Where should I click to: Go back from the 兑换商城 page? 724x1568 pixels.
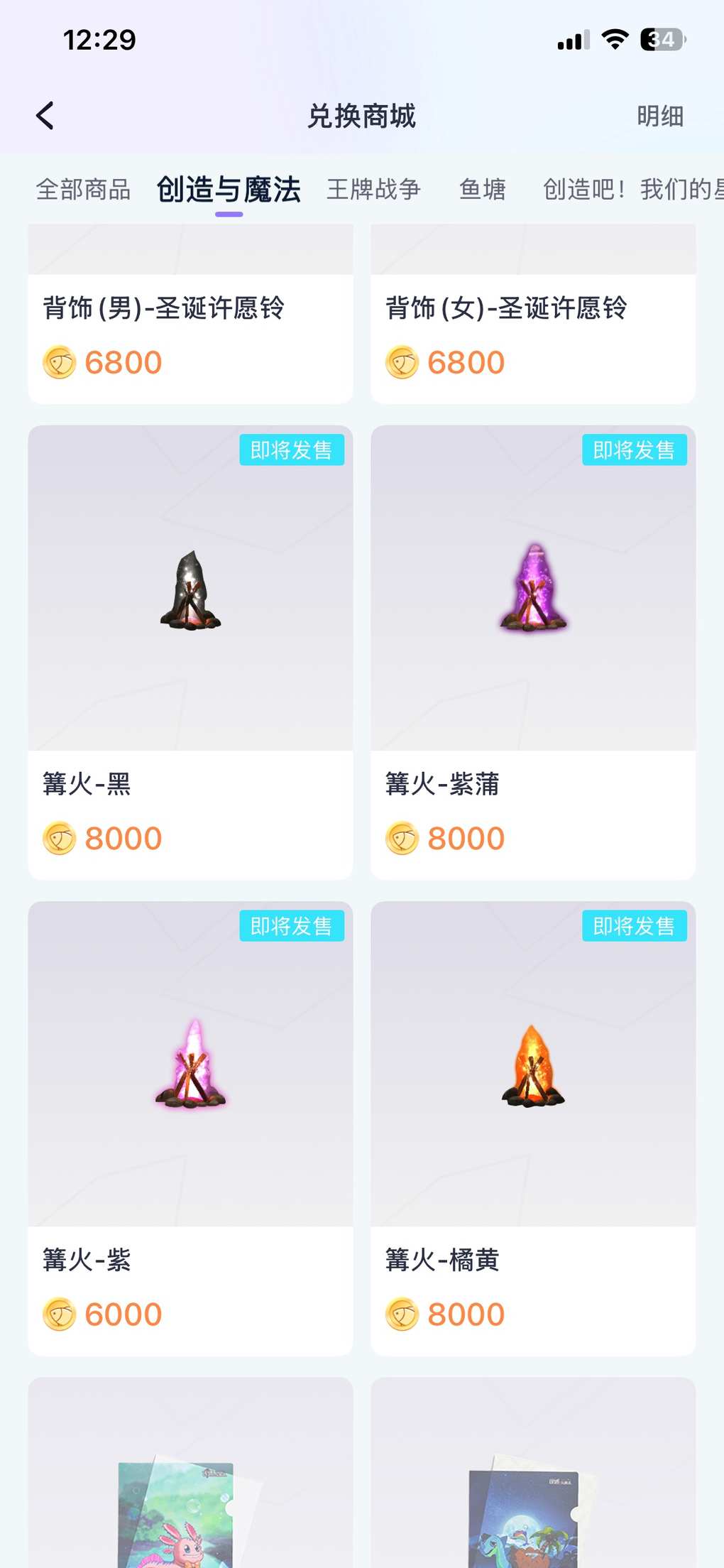pos(45,116)
